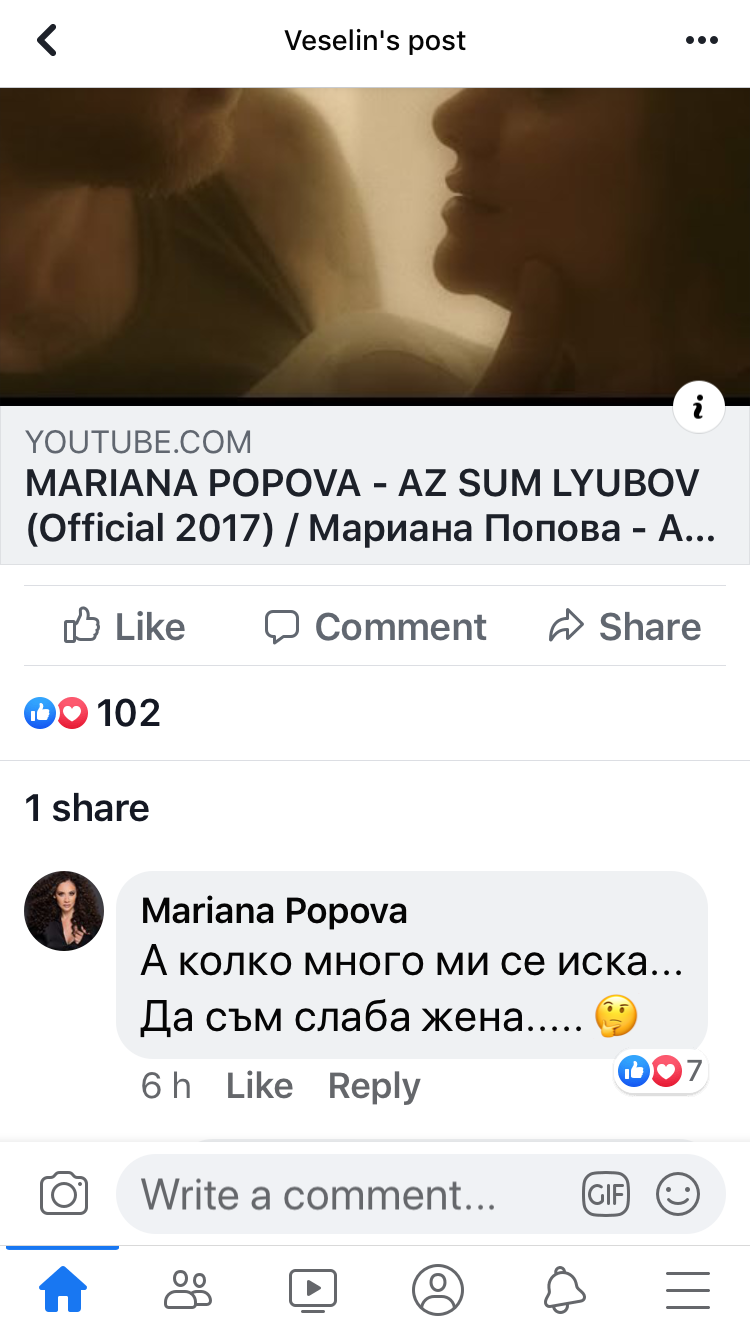Open the info icon on the video

(699, 407)
